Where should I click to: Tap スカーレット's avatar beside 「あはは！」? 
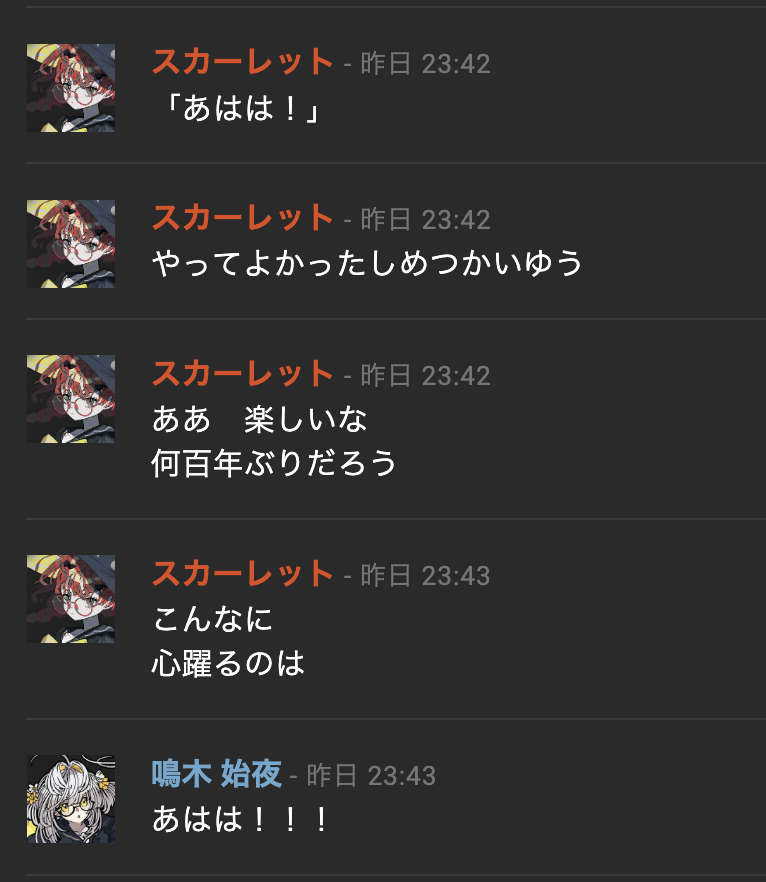[x=71, y=88]
